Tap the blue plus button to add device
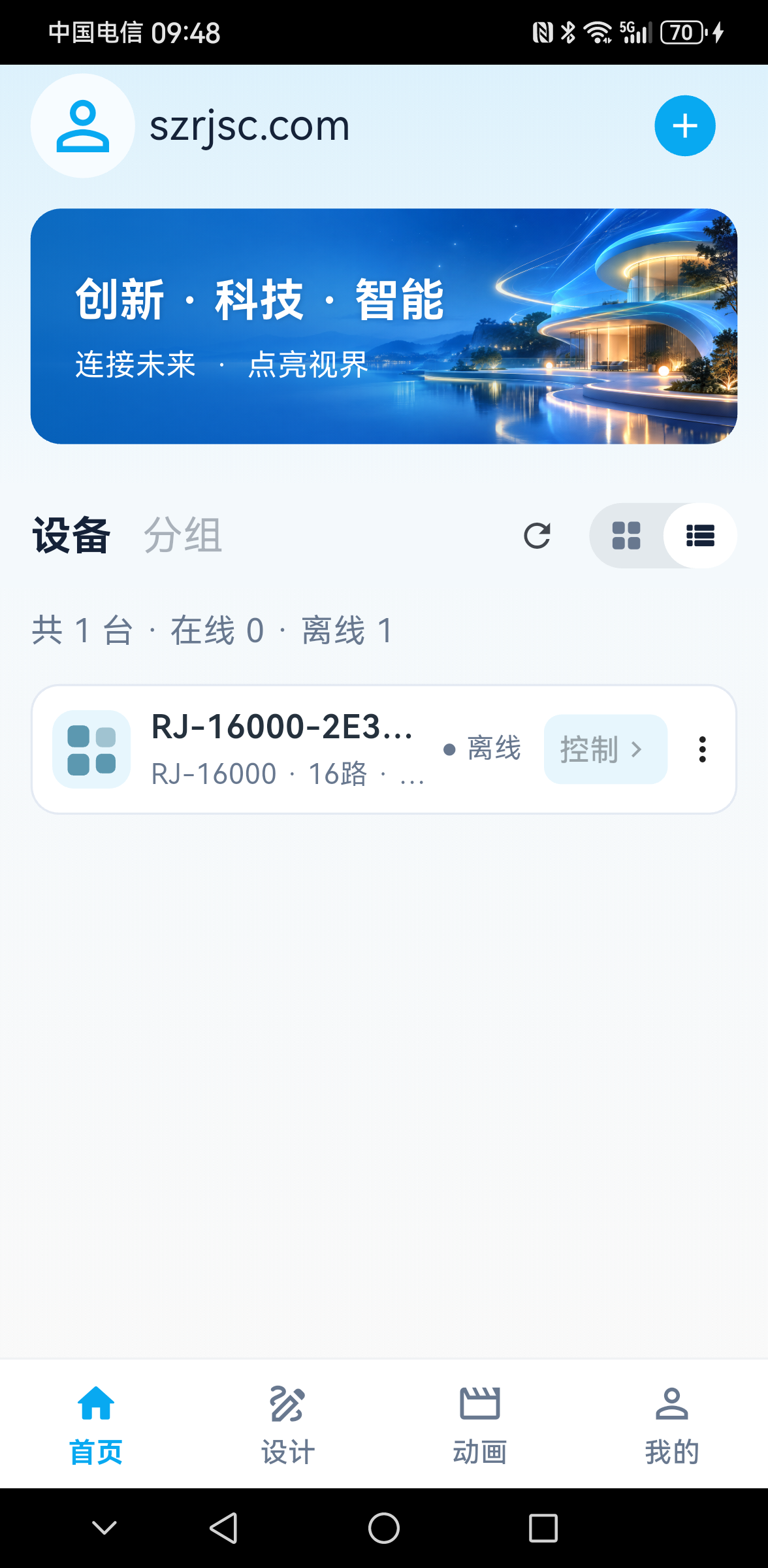The width and height of the screenshot is (768, 1568). 685,125
